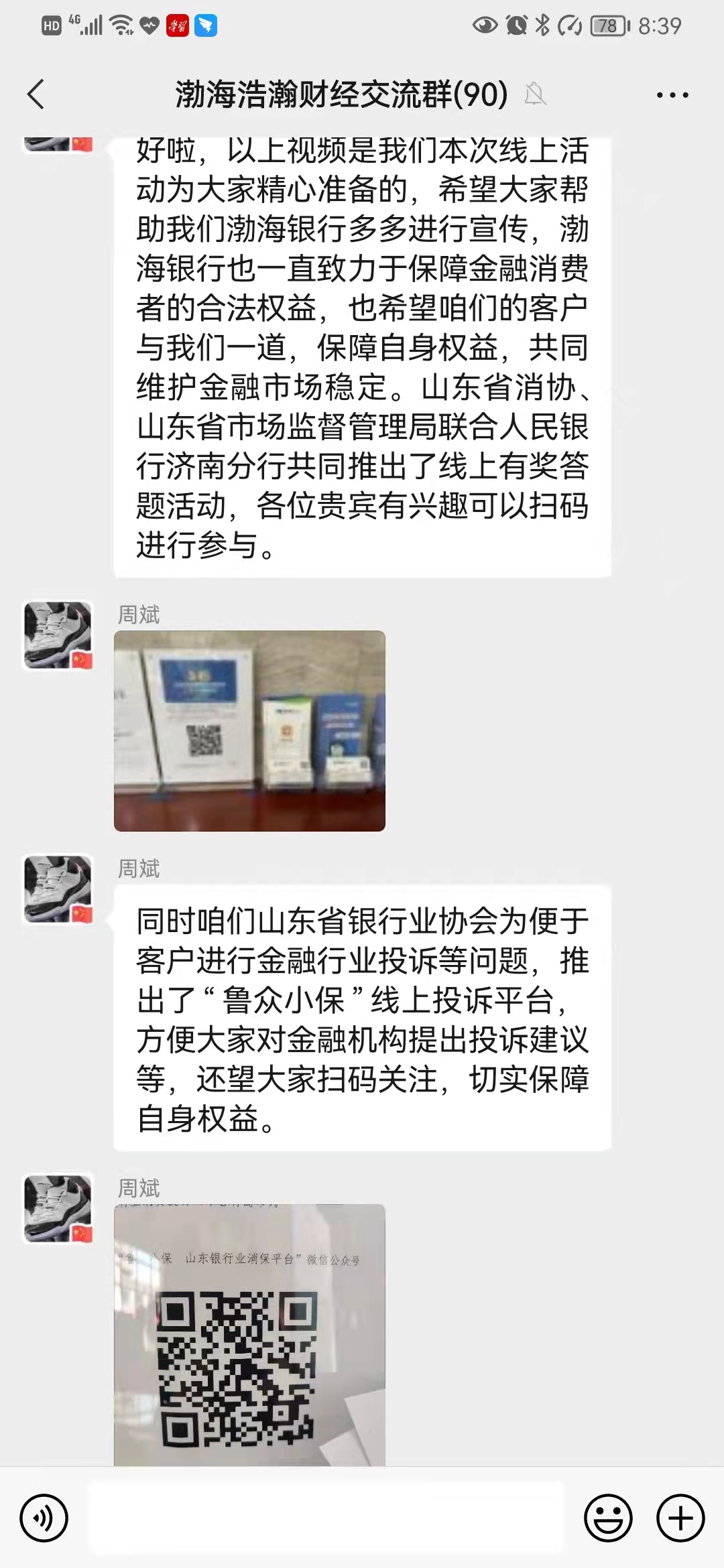Open the photo of brochures with QR code
Viewport: 724px width, 1568px height.
point(249,731)
